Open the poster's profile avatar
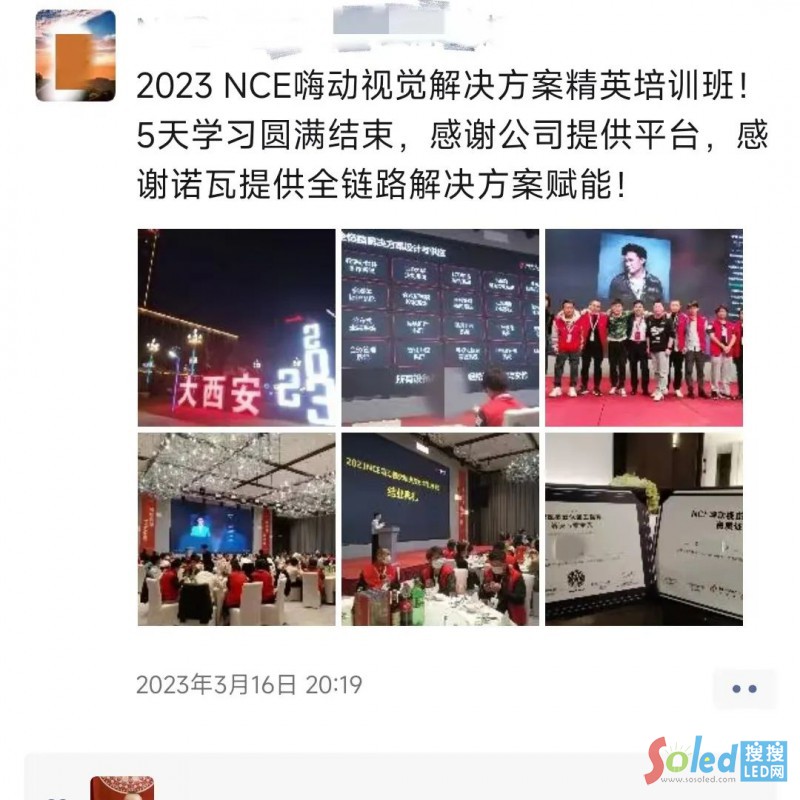Viewport: 800px width, 800px height. [x=75, y=56]
